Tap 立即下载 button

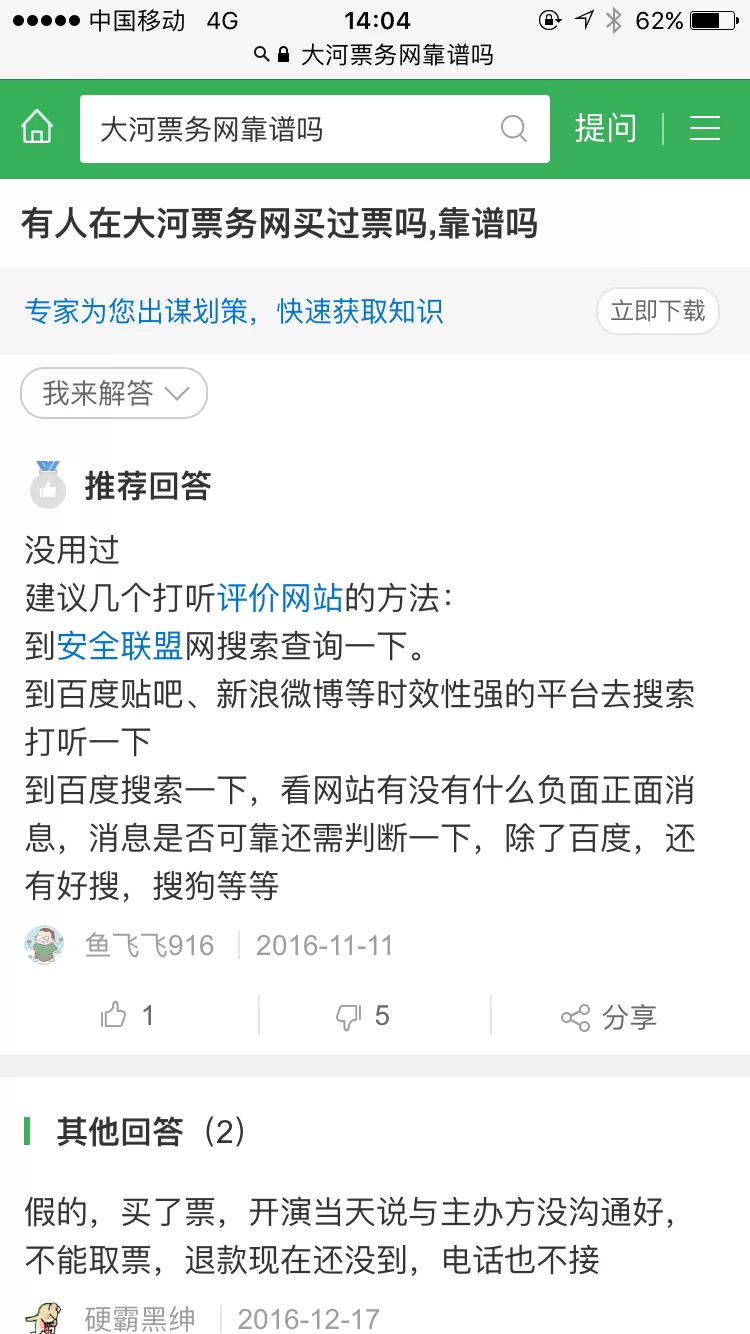[657, 311]
